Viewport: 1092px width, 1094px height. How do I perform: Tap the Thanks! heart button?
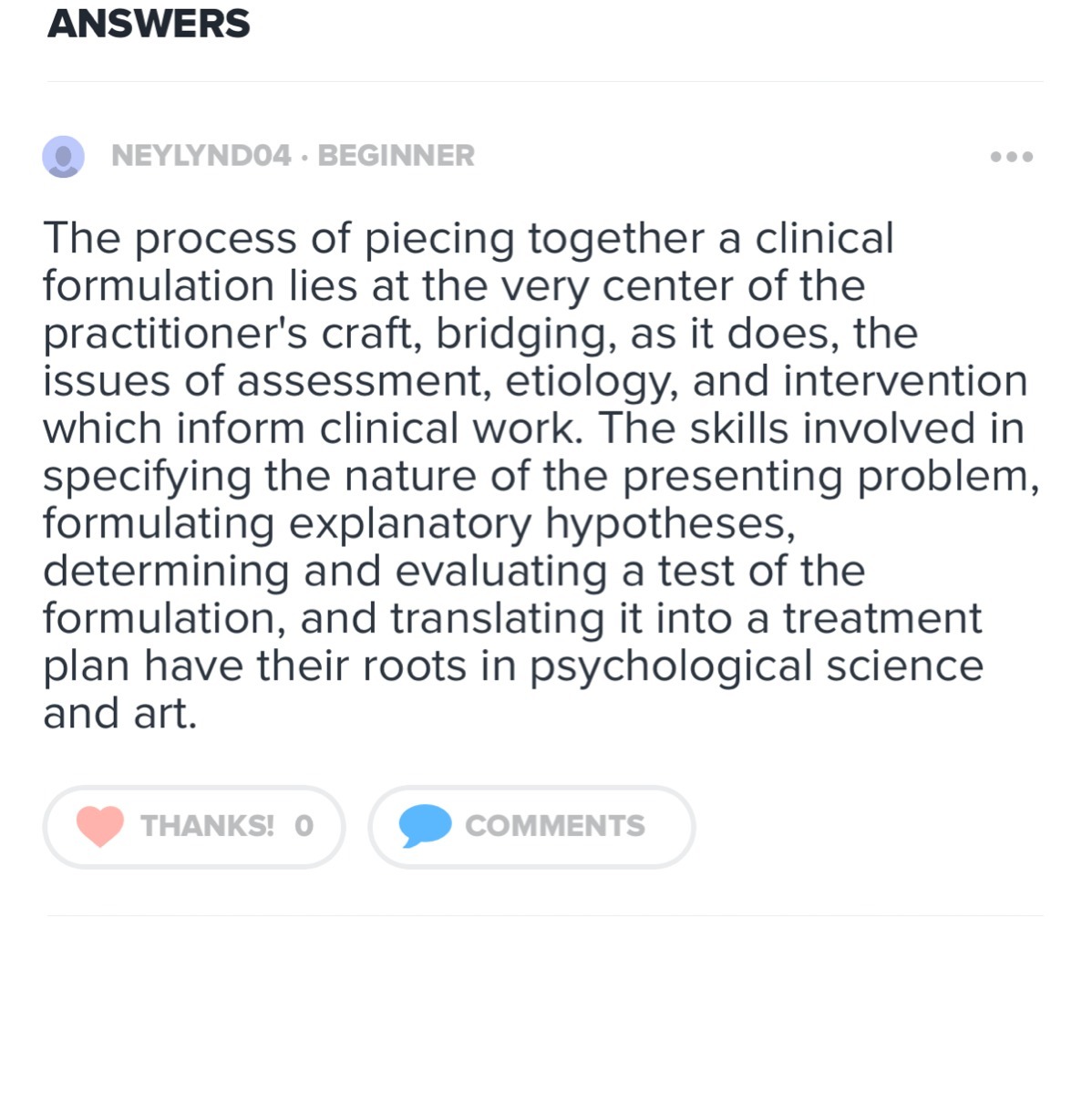click(x=194, y=826)
